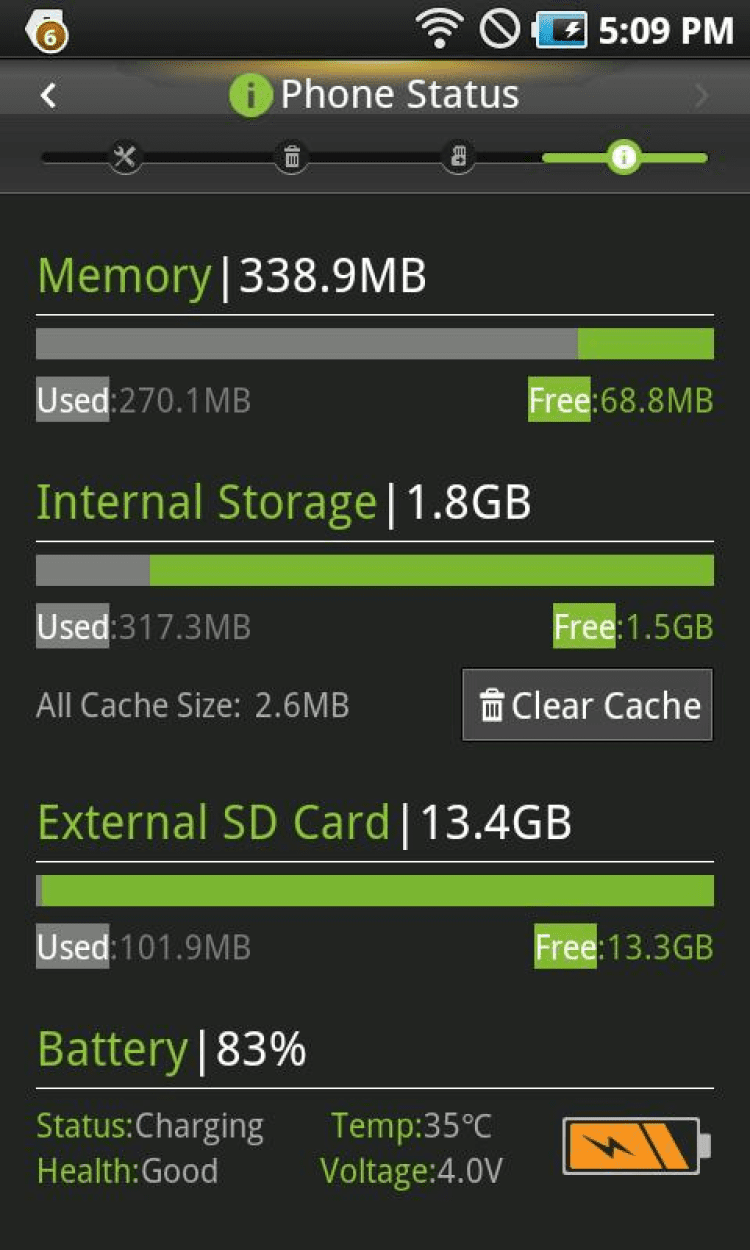
Task: Switch to the SD card tab
Action: [x=458, y=157]
